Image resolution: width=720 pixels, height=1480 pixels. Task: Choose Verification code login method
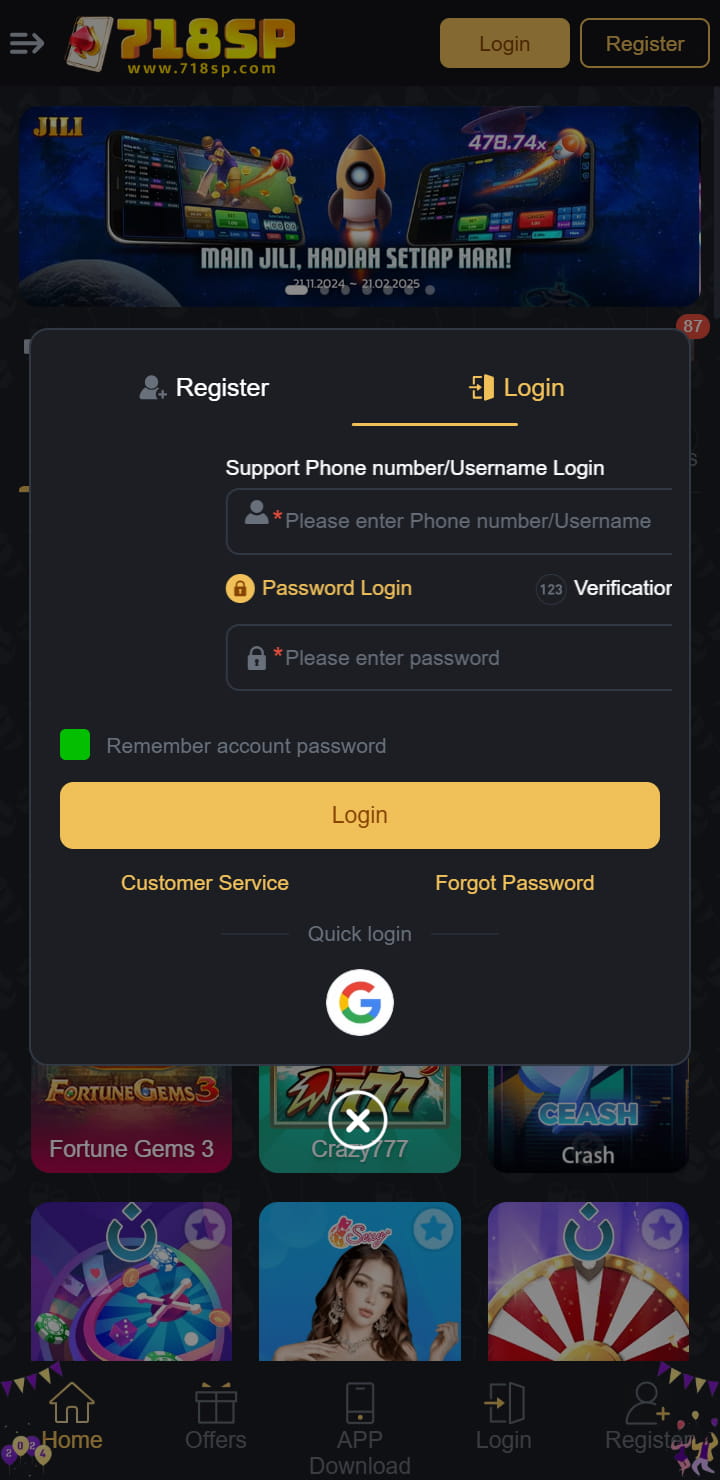pos(605,588)
